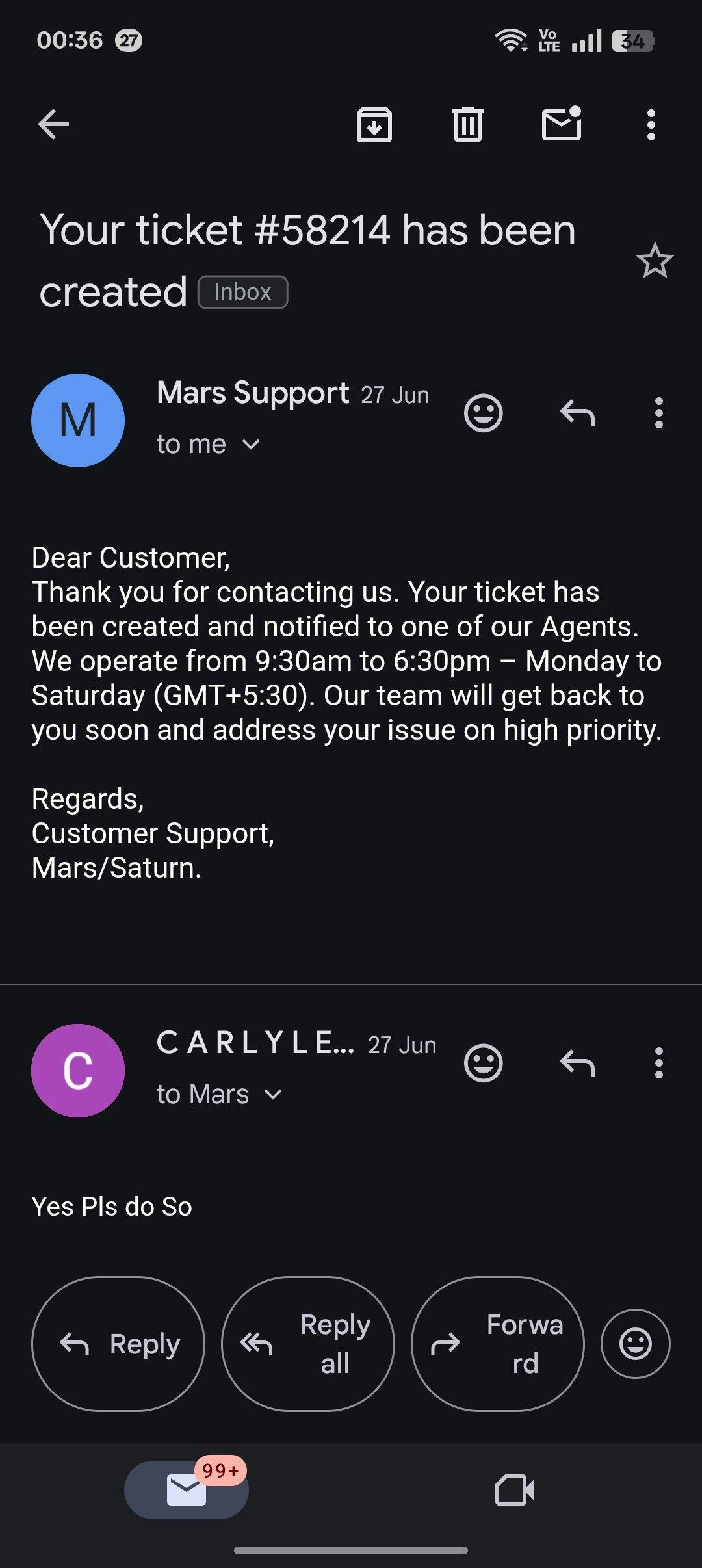Choose Reply all
The height and width of the screenshot is (1568, 702).
click(x=308, y=1344)
